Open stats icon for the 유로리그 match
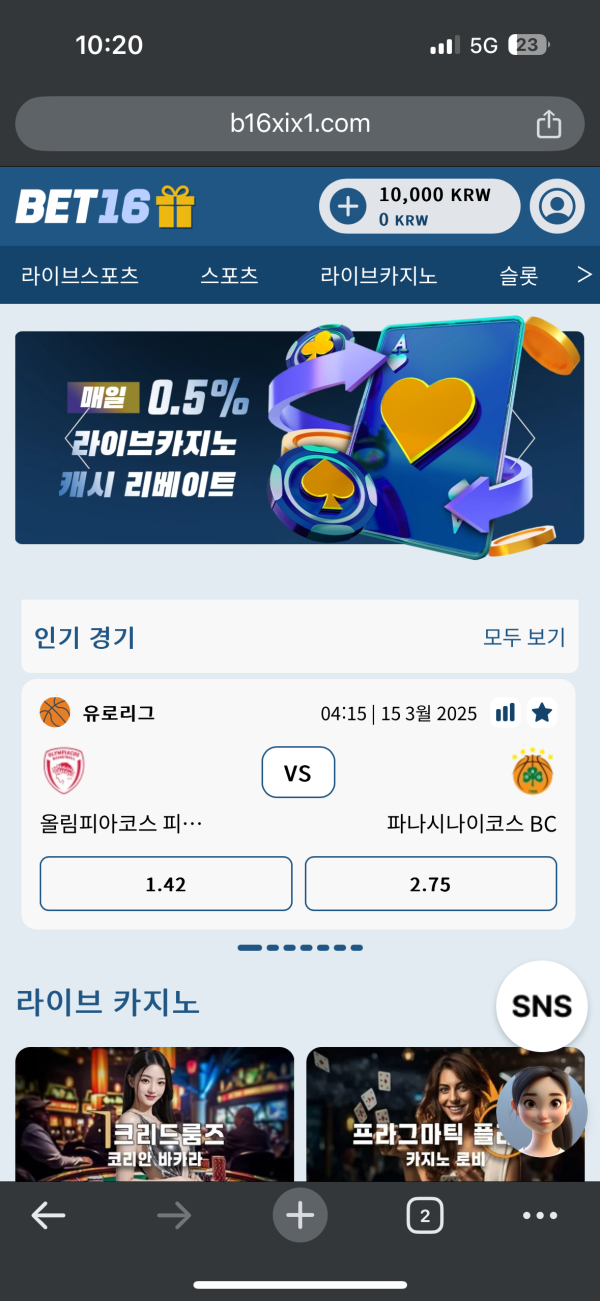Image resolution: width=600 pixels, height=1301 pixels. click(506, 713)
